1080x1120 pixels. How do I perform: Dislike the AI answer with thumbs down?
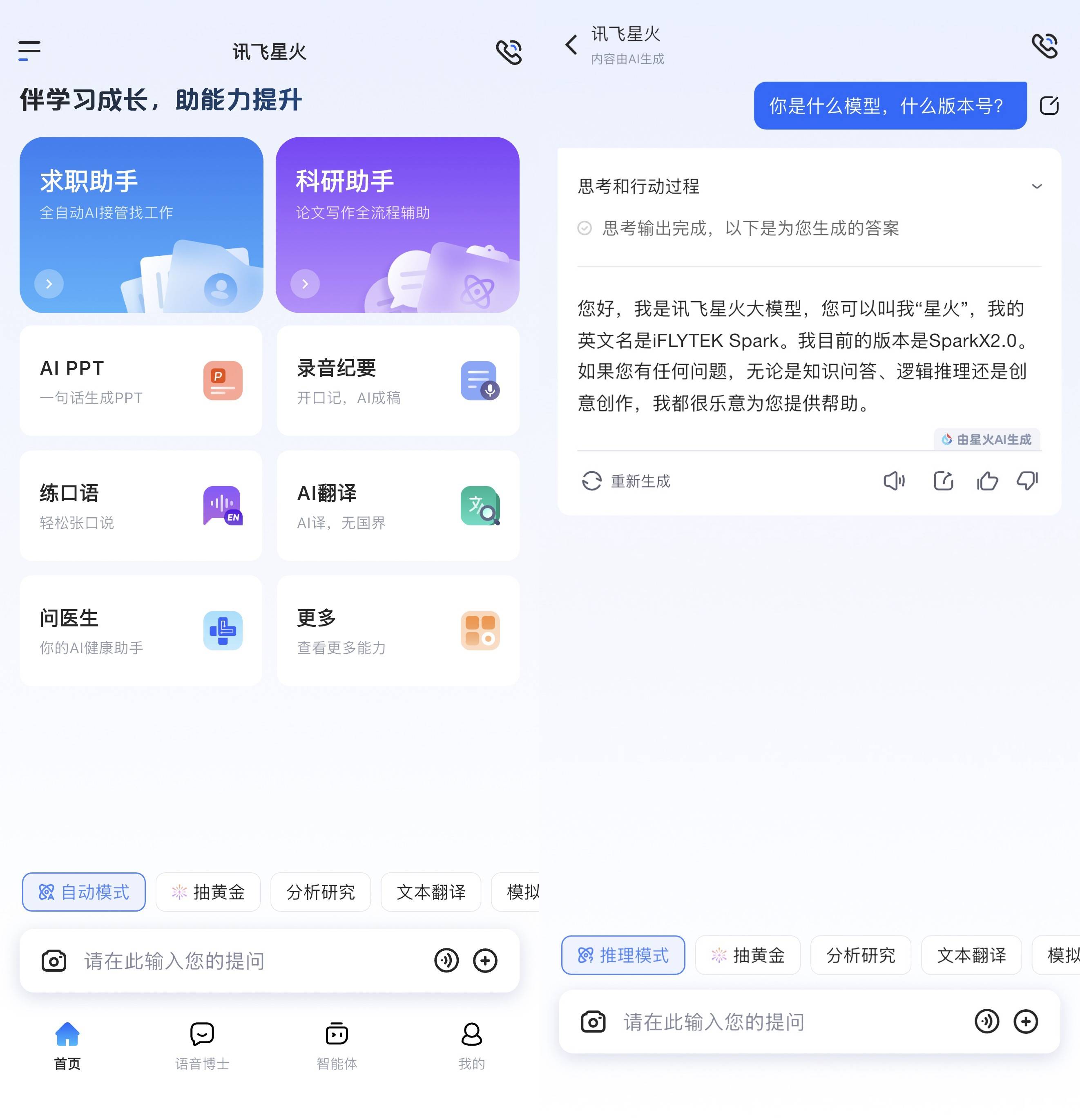(1027, 481)
